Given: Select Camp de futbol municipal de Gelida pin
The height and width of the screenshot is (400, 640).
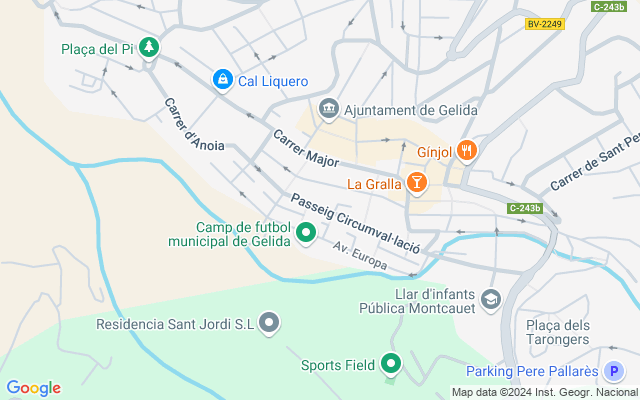Looking at the screenshot, I should [x=306, y=234].
